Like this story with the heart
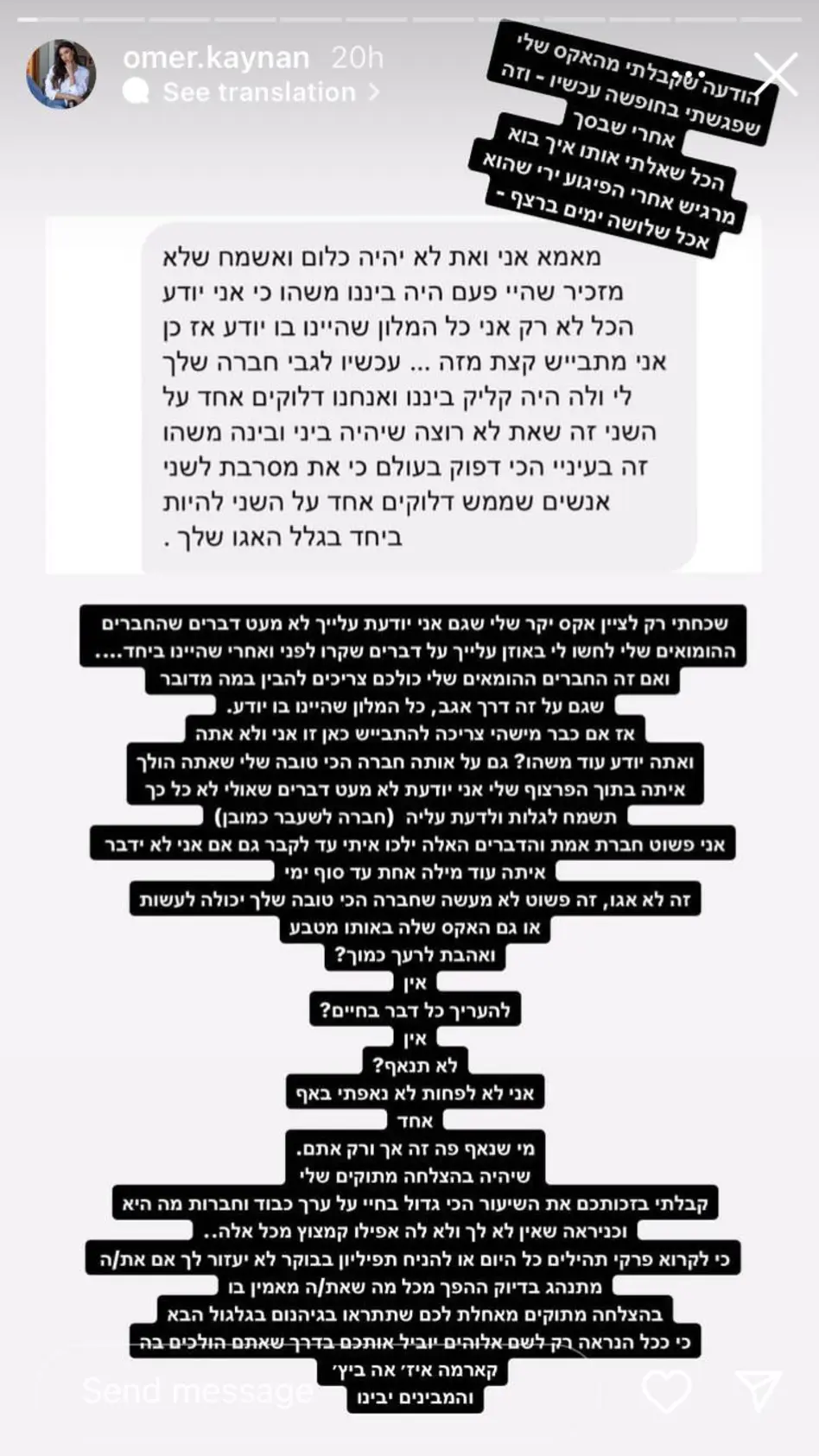819x1456 pixels. pos(666,1390)
